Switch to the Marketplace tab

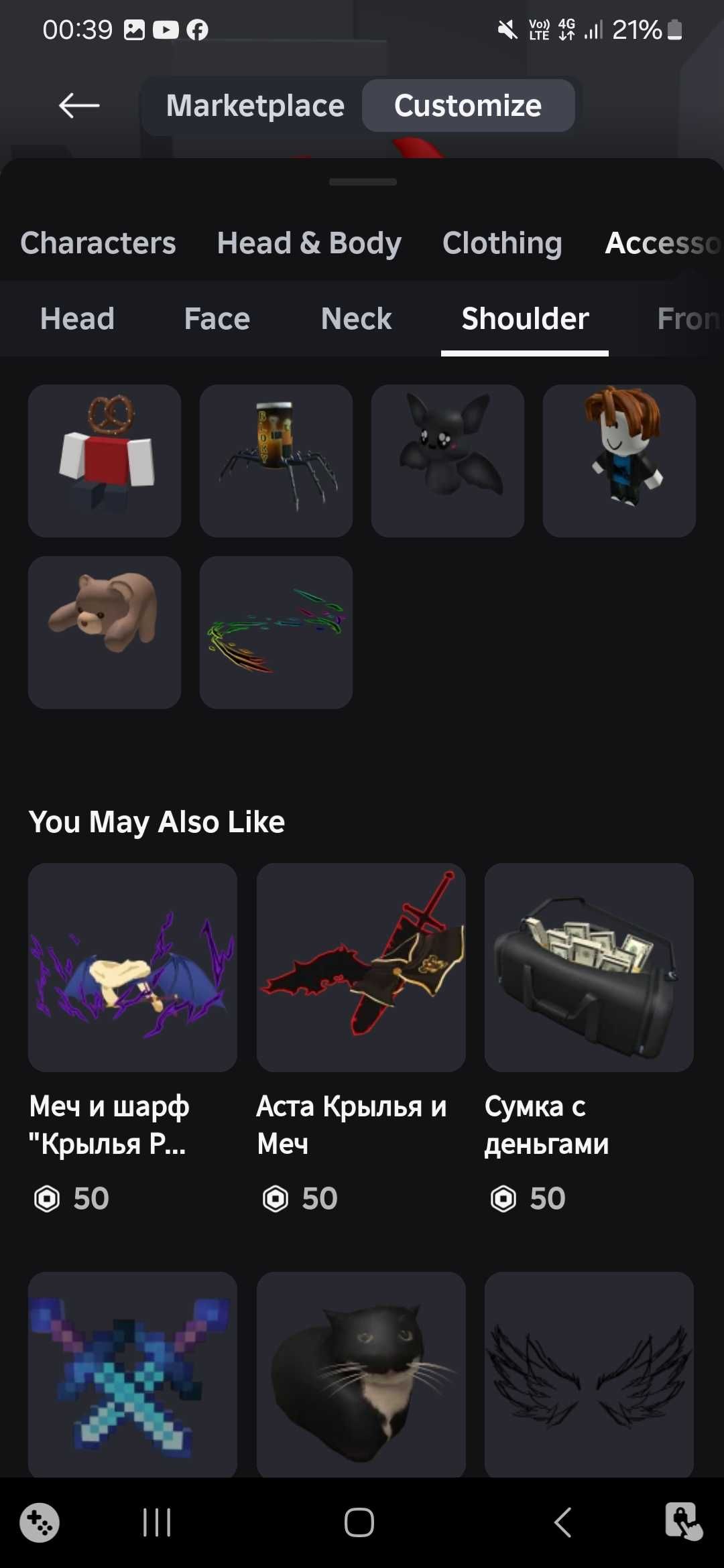click(255, 106)
